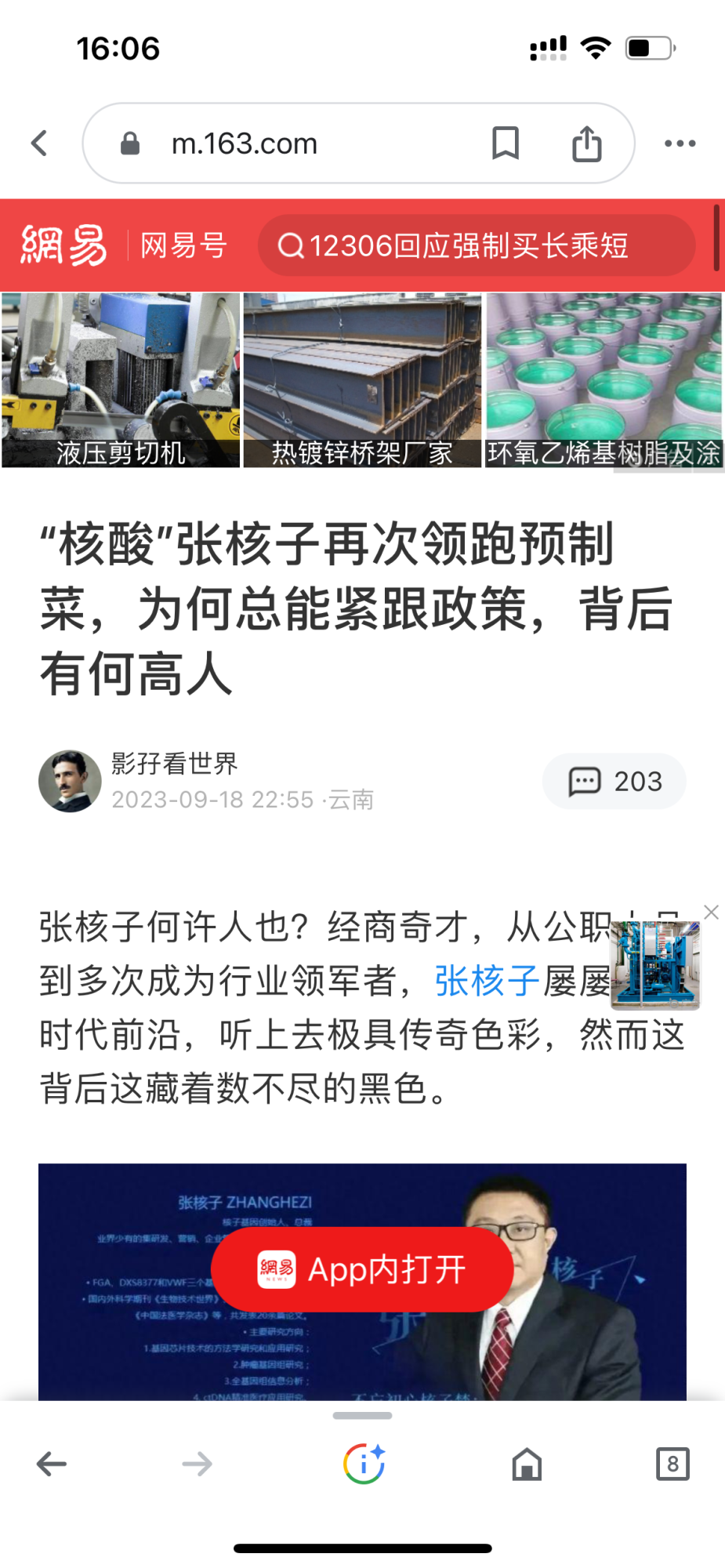The image size is (725, 1568).
Task: Follow the blue 张核子 link
Action: click(x=487, y=982)
